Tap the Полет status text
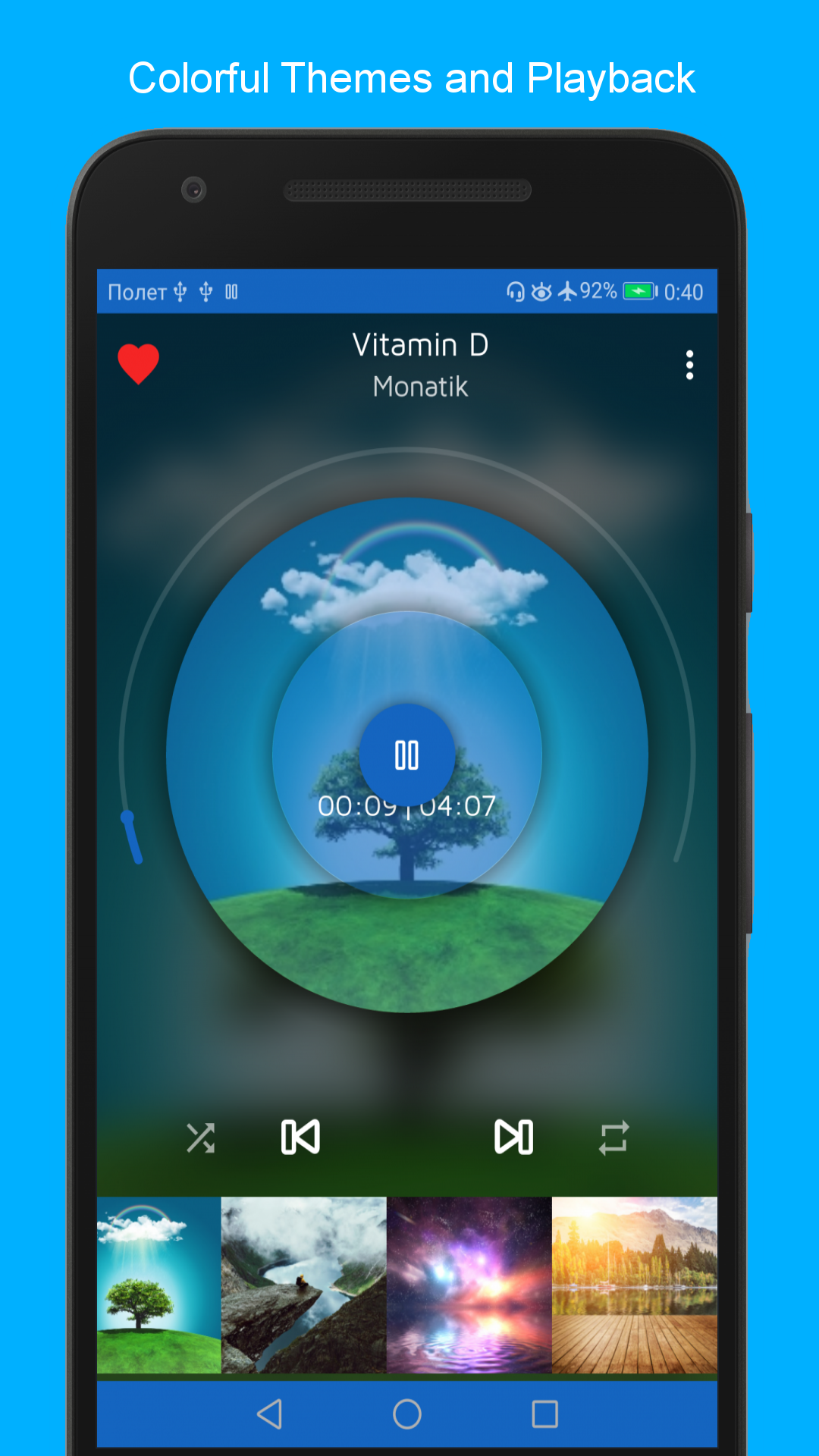The height and width of the screenshot is (1456, 819). [x=136, y=290]
